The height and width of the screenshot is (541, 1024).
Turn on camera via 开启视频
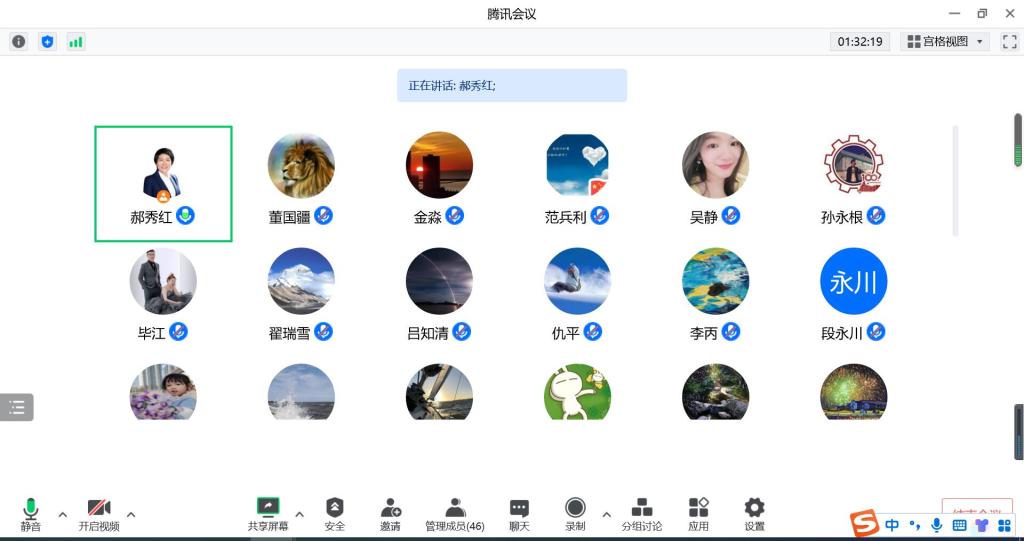pos(99,514)
